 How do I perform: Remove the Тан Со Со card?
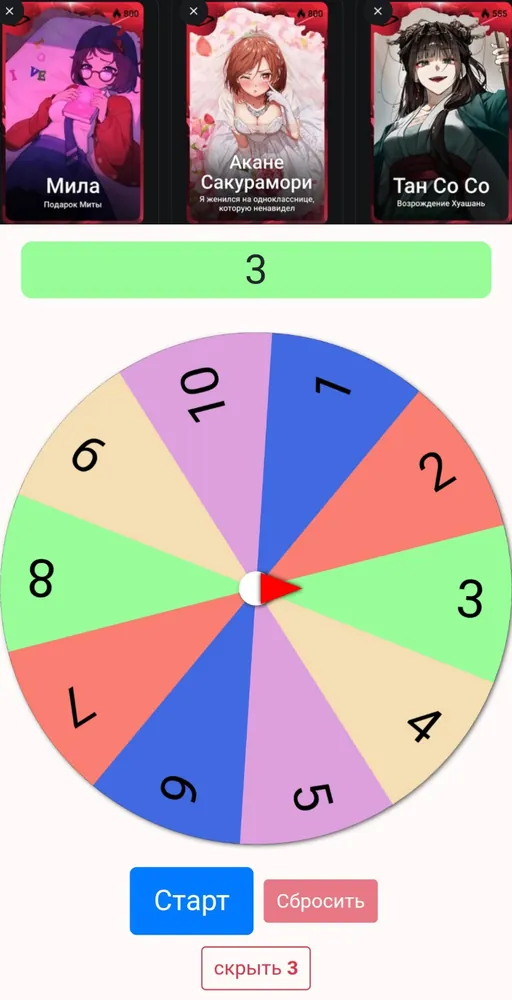click(377, 11)
